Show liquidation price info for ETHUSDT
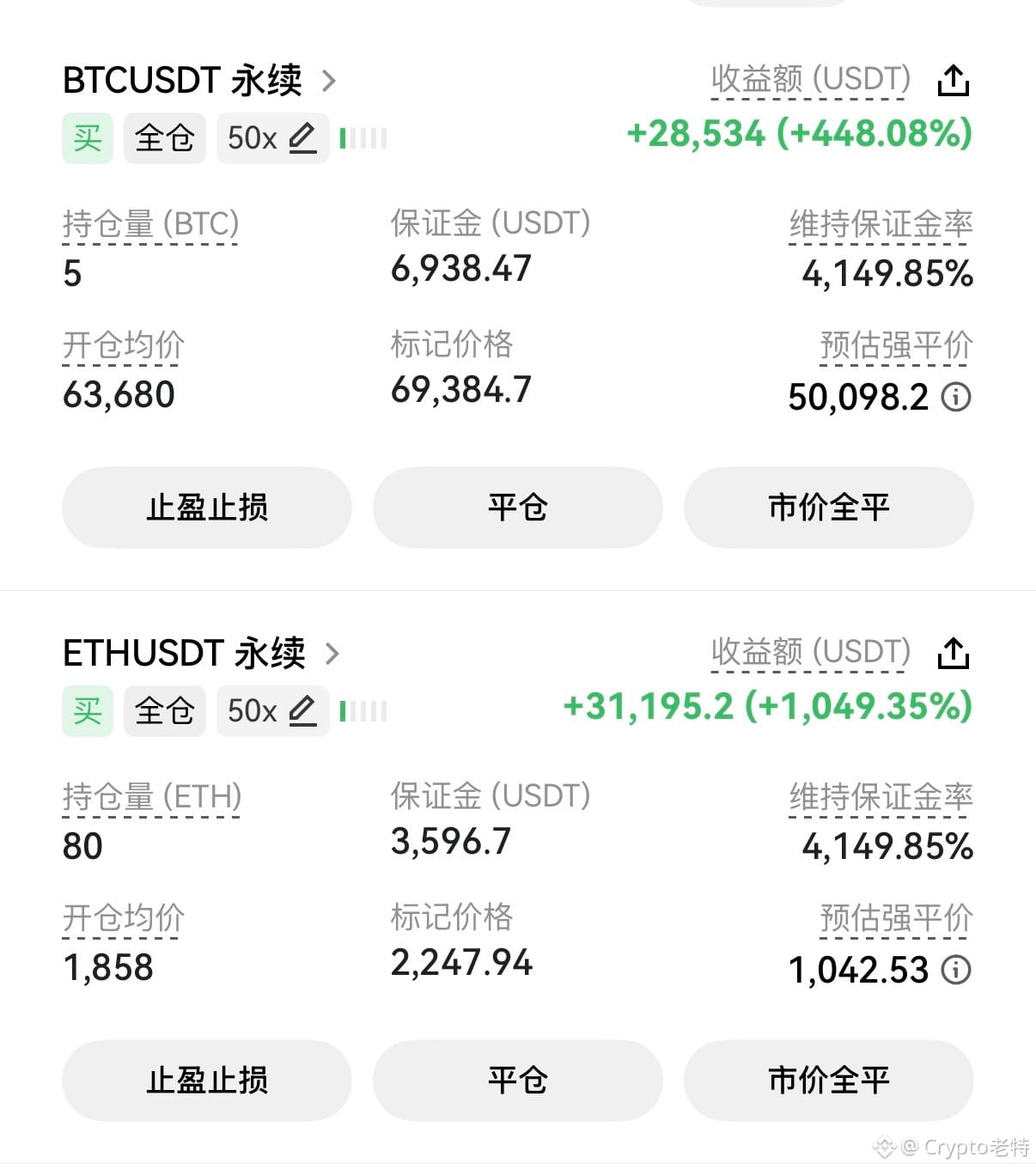 (x=956, y=970)
